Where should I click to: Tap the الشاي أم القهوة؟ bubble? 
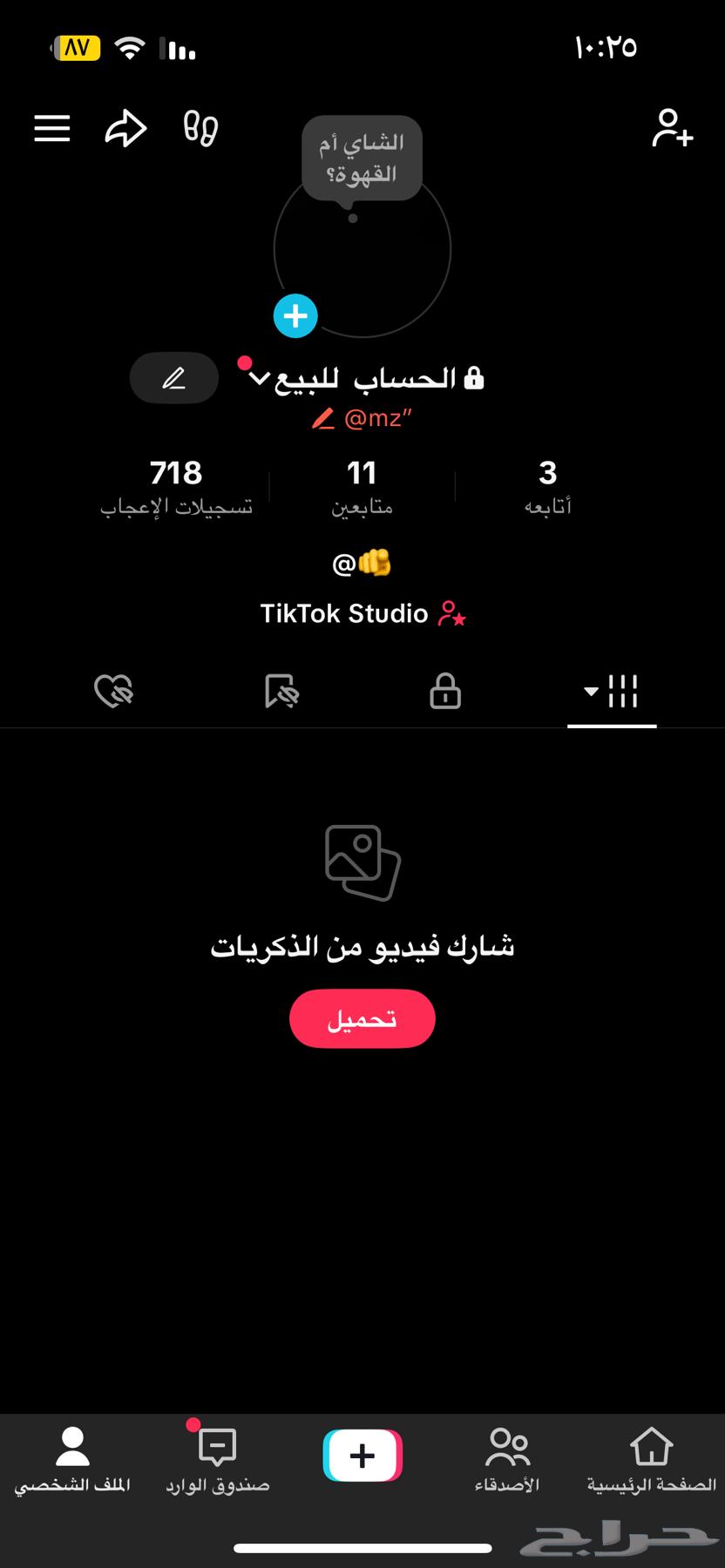[360, 157]
